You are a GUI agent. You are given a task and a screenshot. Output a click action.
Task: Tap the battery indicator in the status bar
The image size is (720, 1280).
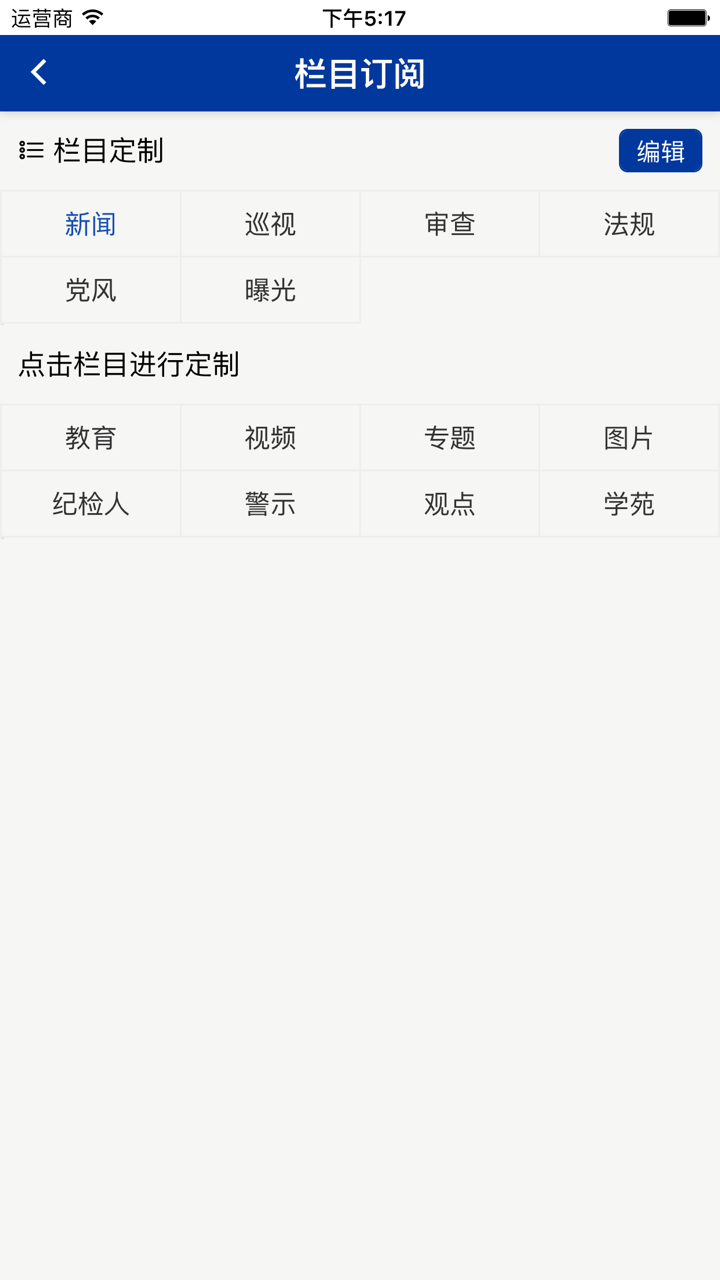(689, 16)
